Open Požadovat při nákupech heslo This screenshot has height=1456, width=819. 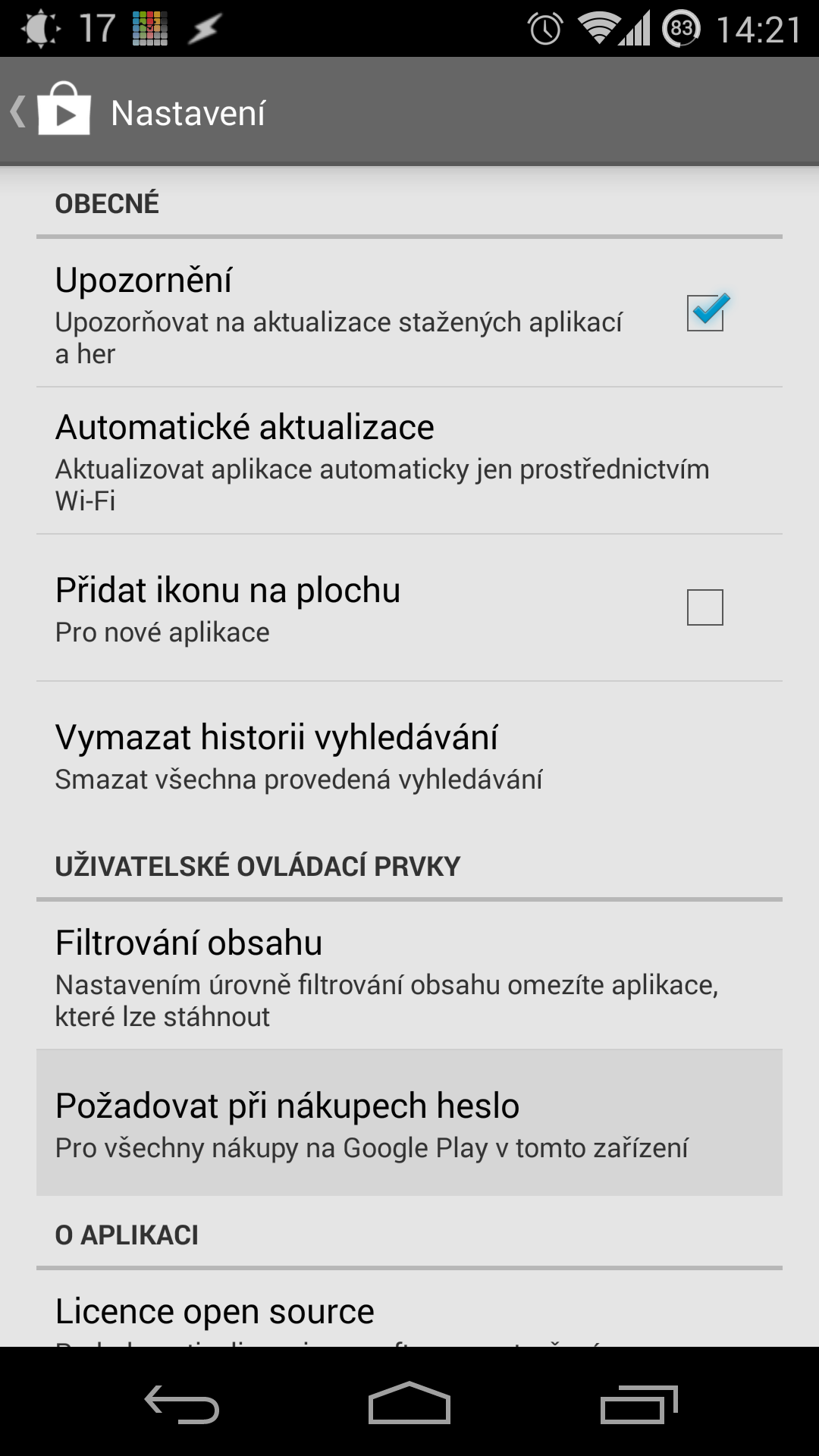pos(409,1123)
